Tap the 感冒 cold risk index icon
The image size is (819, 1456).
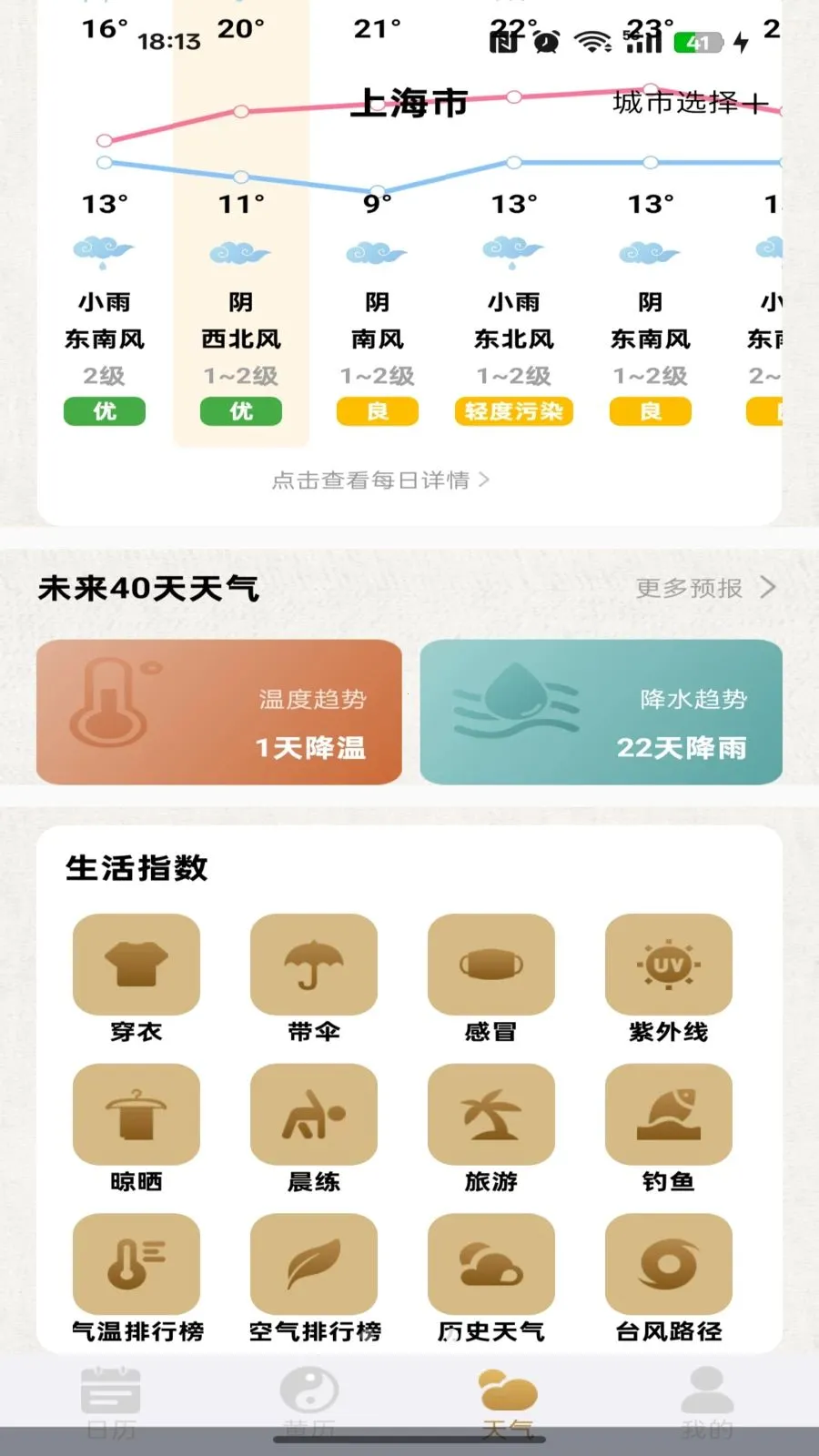point(490,965)
